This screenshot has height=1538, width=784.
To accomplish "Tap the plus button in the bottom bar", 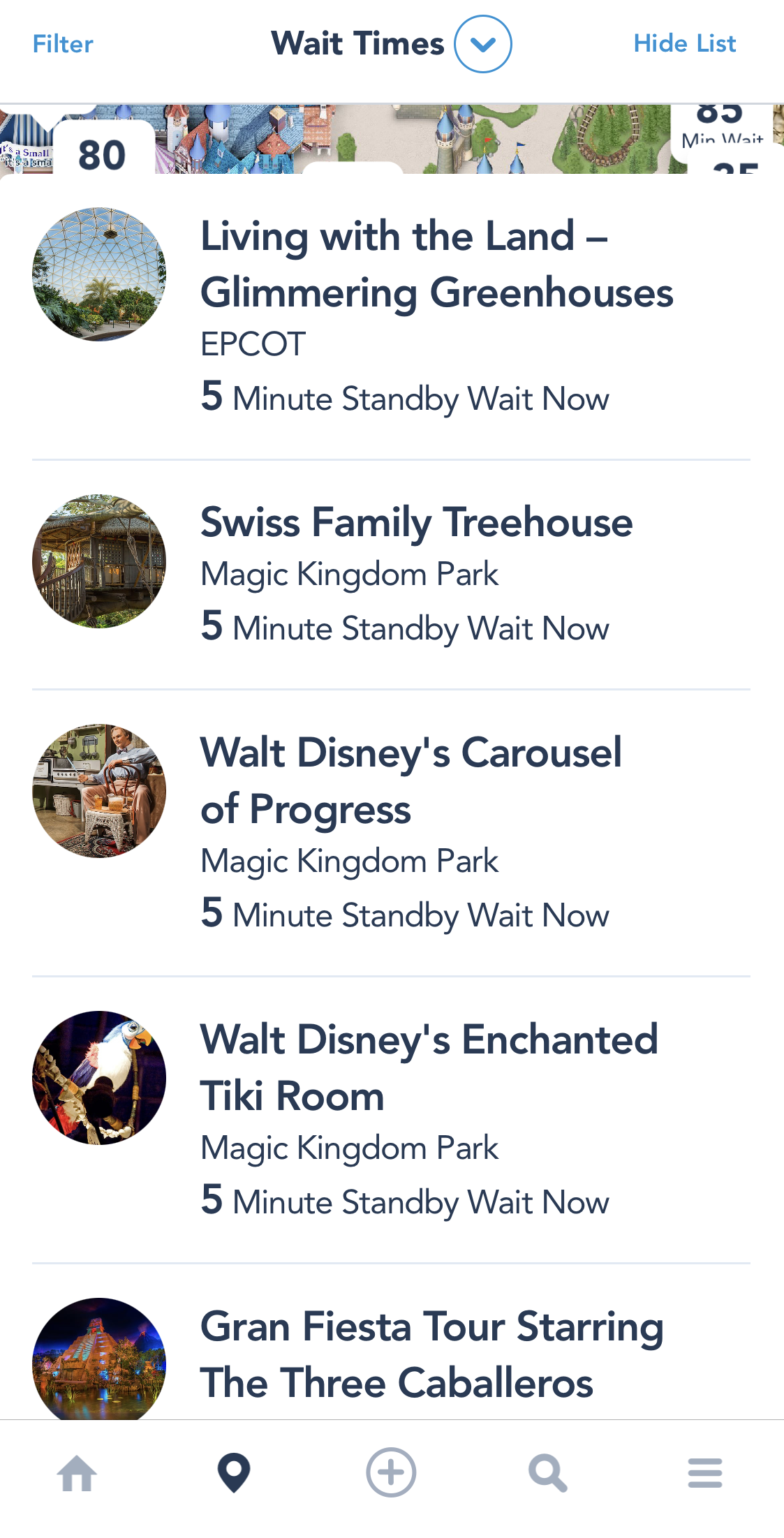I will [391, 1473].
